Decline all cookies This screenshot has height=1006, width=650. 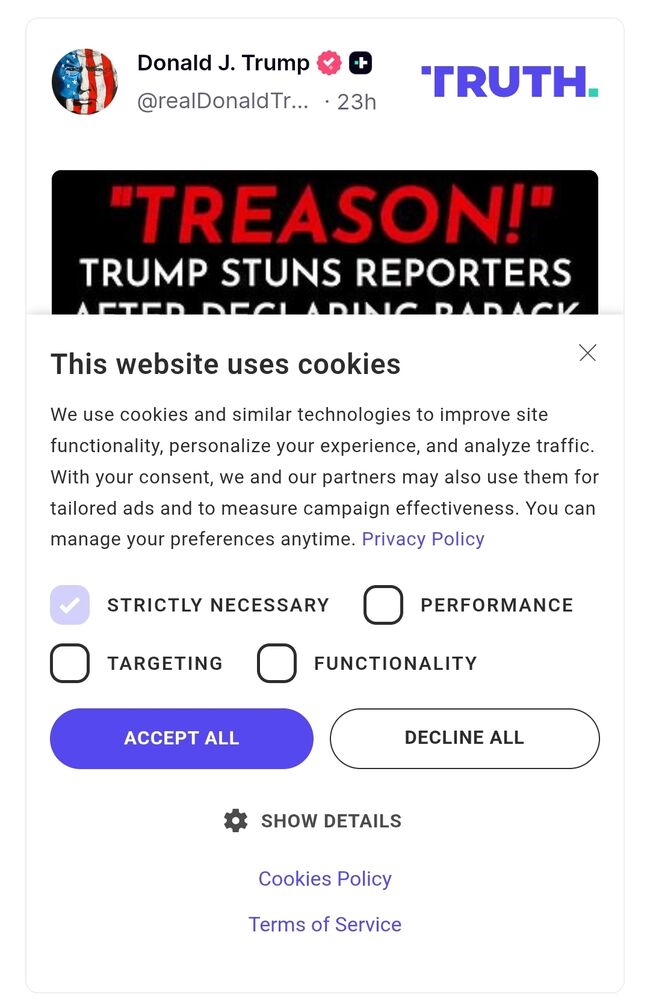point(464,738)
